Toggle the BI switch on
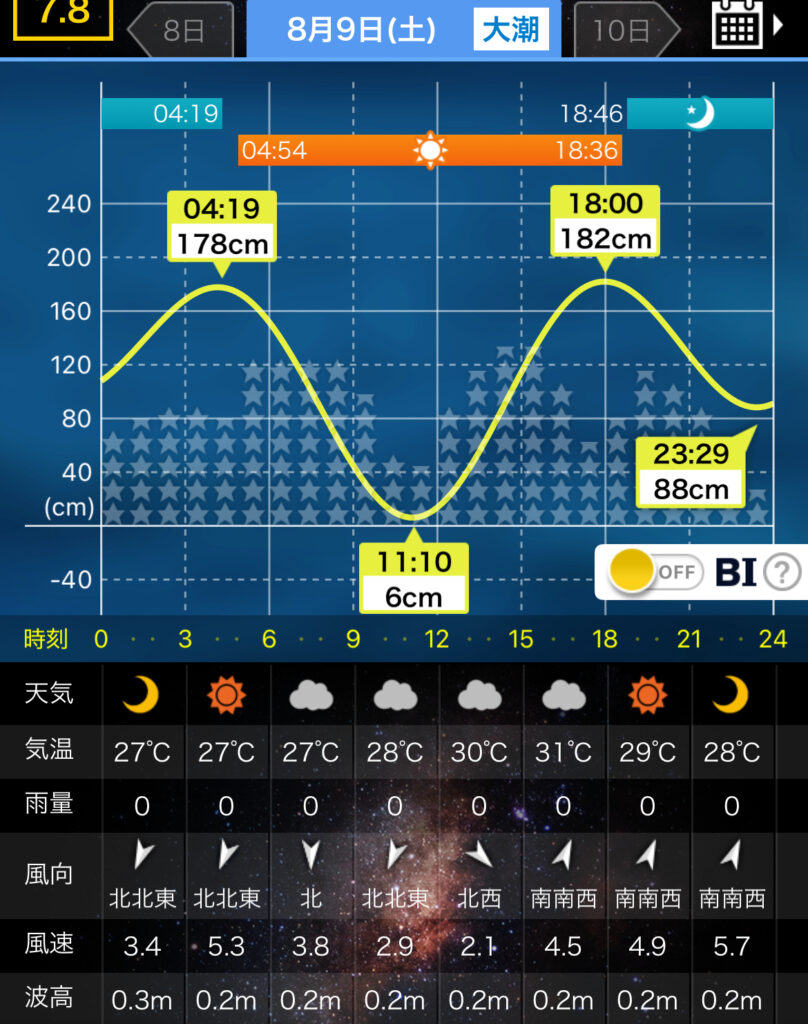This screenshot has height=1024, width=808. [655, 572]
